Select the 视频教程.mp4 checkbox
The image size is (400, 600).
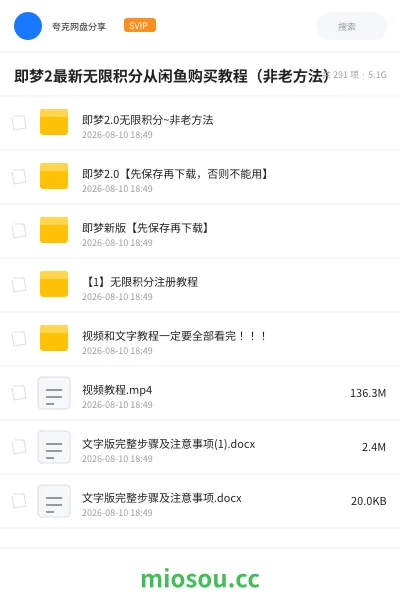19,393
